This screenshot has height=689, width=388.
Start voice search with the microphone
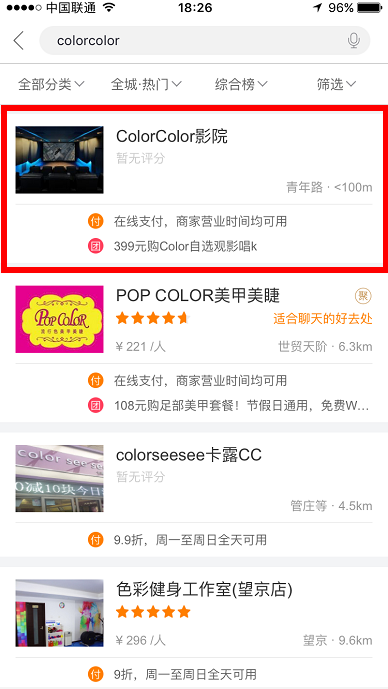pos(354,40)
